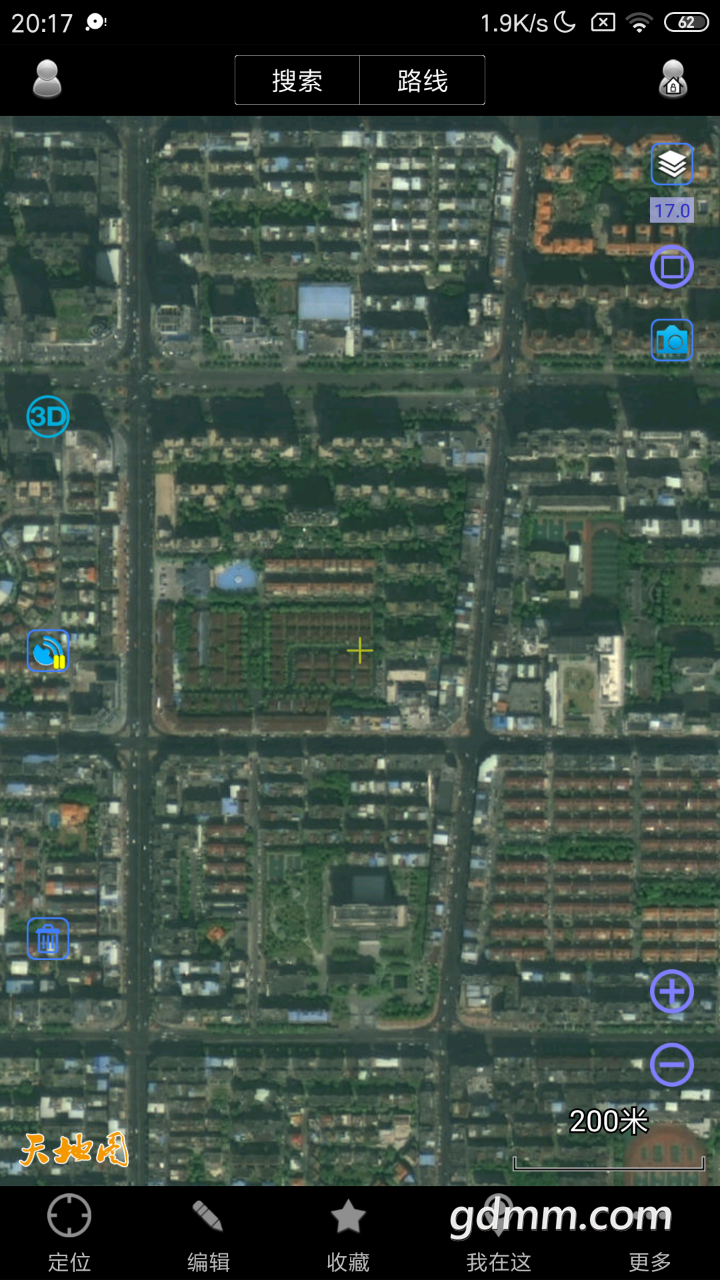Open the map layers selector
The image size is (720, 1280).
click(672, 165)
